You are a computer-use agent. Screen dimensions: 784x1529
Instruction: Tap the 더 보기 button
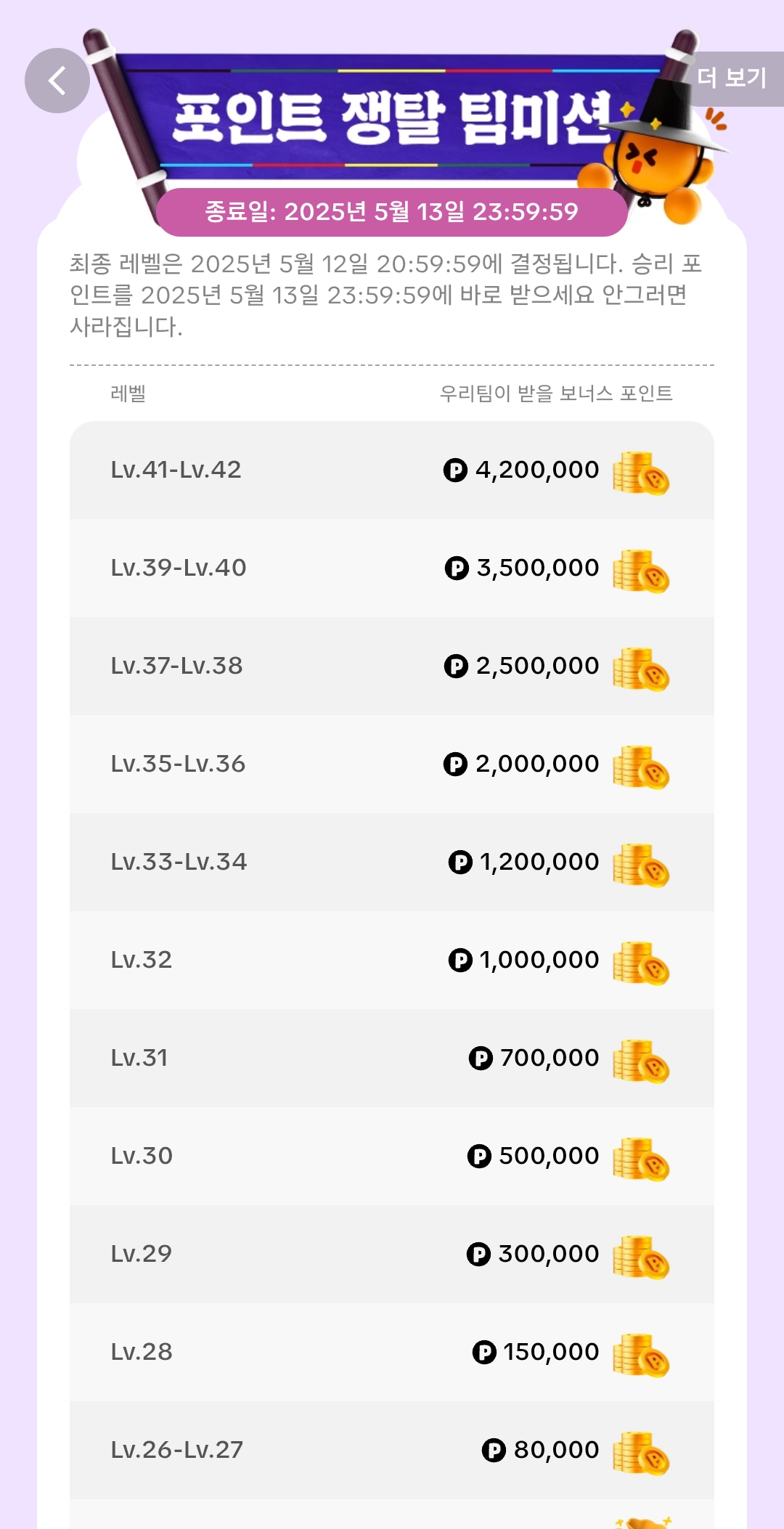coord(732,78)
